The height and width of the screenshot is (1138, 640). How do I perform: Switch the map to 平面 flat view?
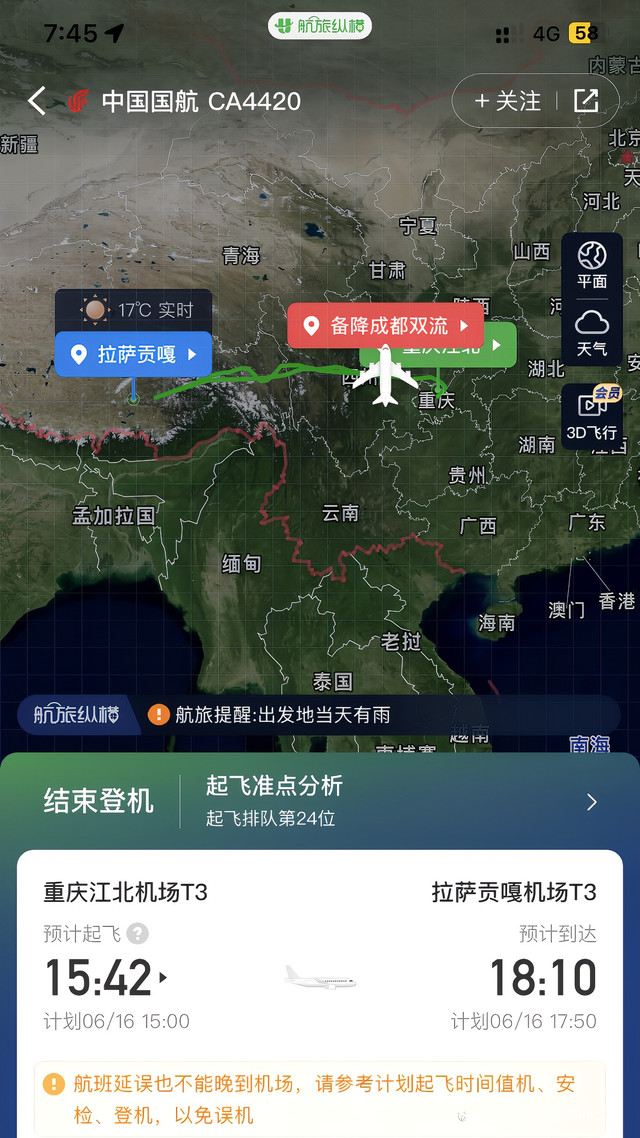[x=592, y=265]
